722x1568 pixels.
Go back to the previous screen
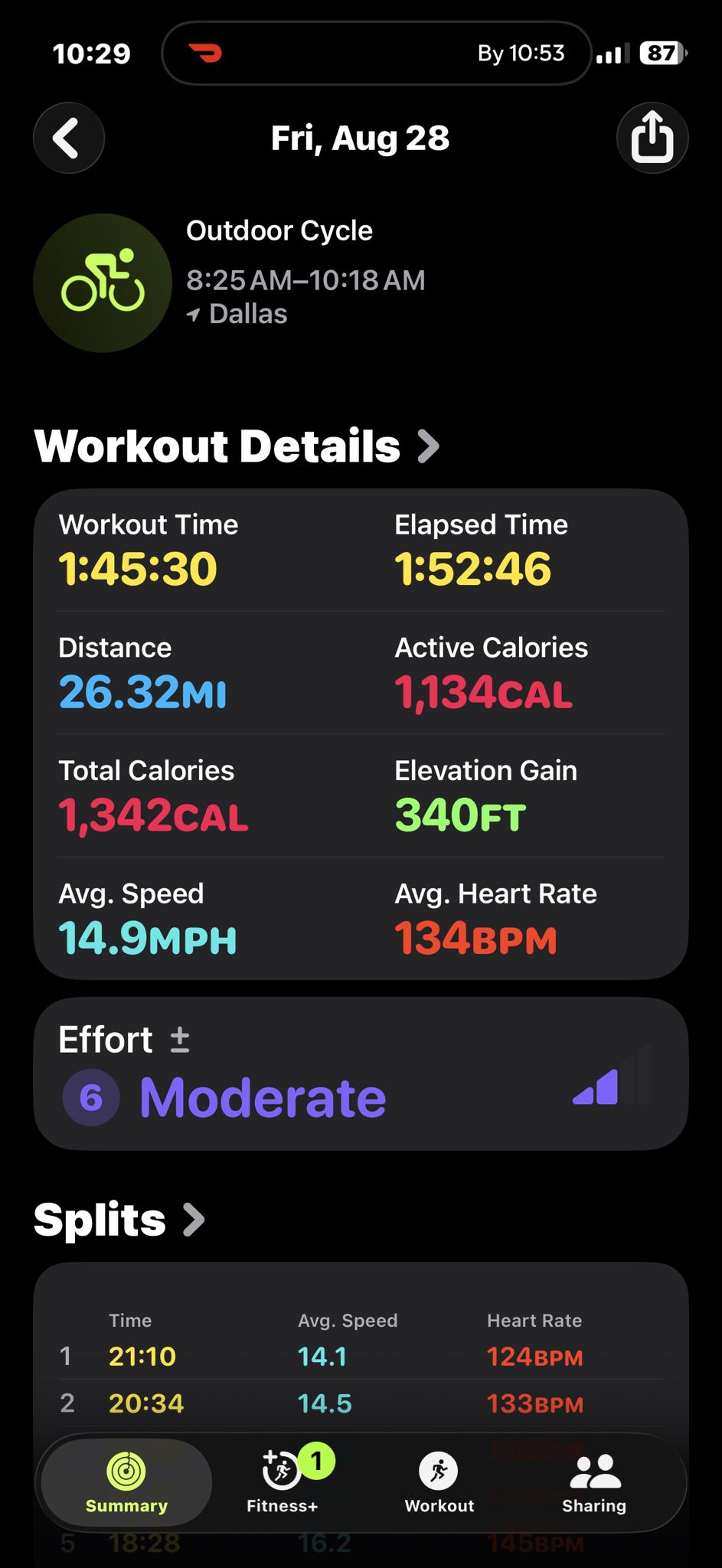click(x=69, y=138)
